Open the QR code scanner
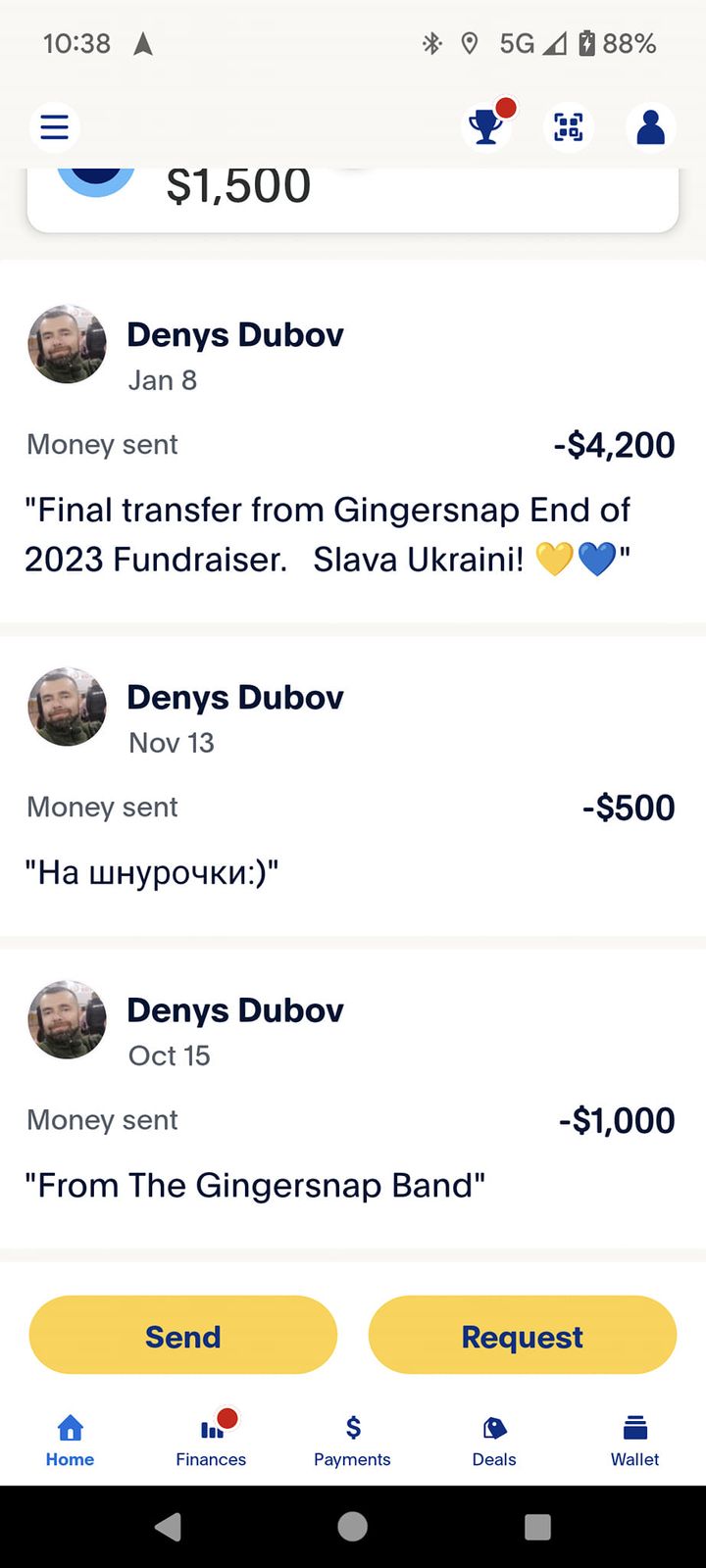Viewport: 706px width, 1568px height. [569, 127]
